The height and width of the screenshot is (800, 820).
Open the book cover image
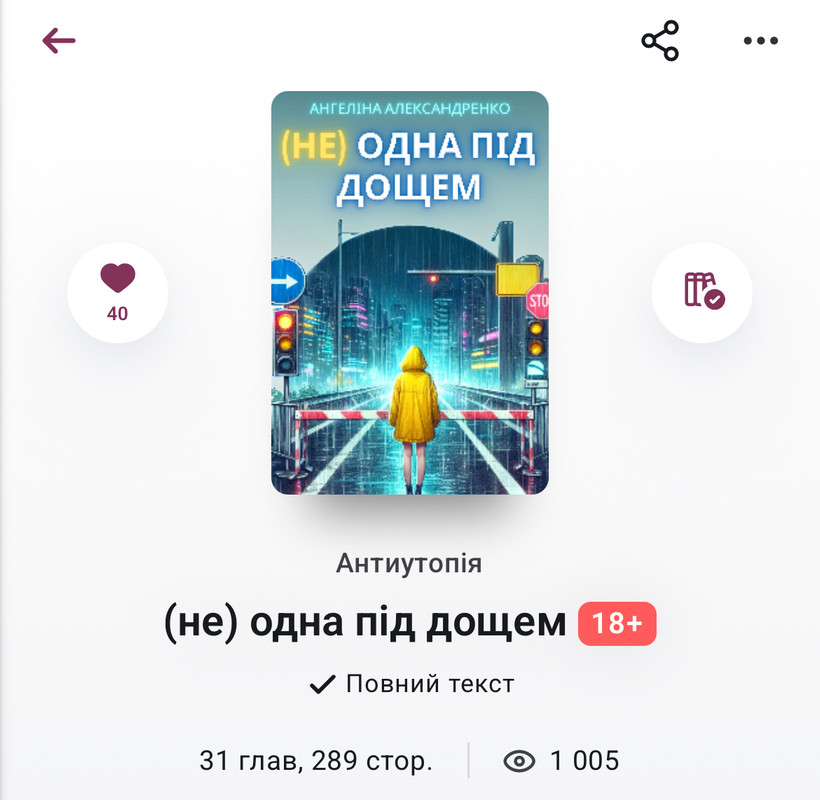point(410,293)
